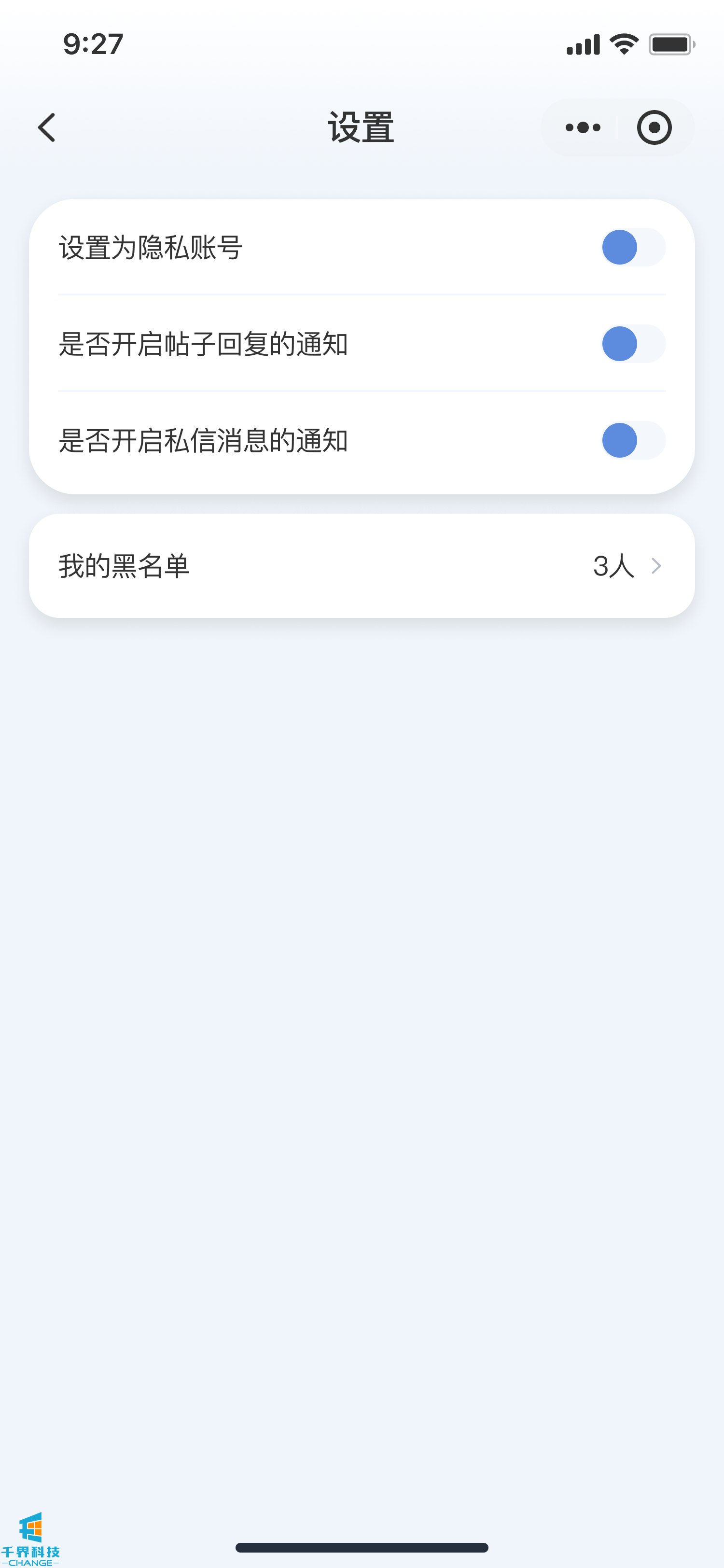
Task: Toggle the 设置为隐私账号 switch
Action: click(x=633, y=247)
